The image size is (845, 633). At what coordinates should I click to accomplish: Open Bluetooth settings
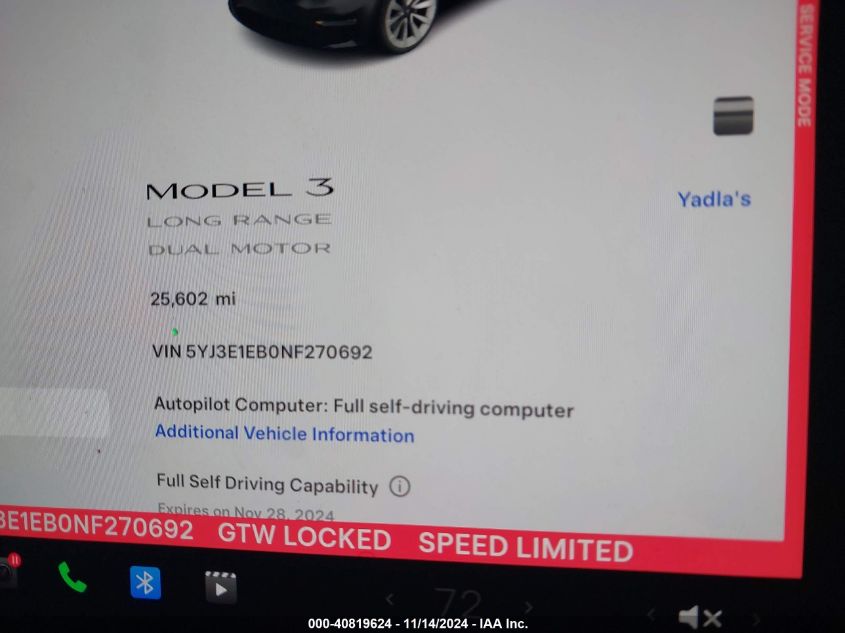click(x=145, y=582)
